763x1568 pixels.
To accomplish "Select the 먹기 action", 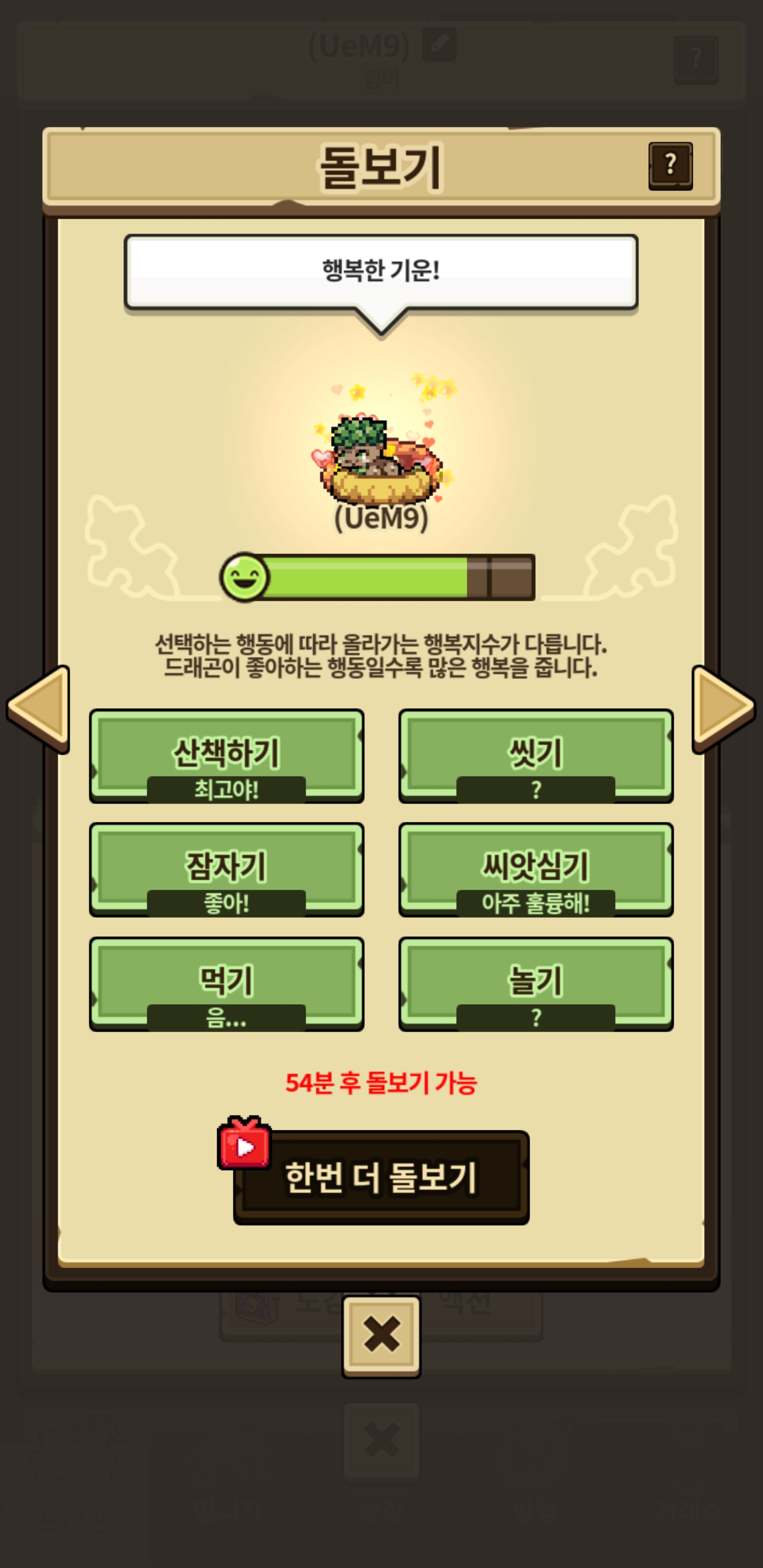I will click(227, 983).
